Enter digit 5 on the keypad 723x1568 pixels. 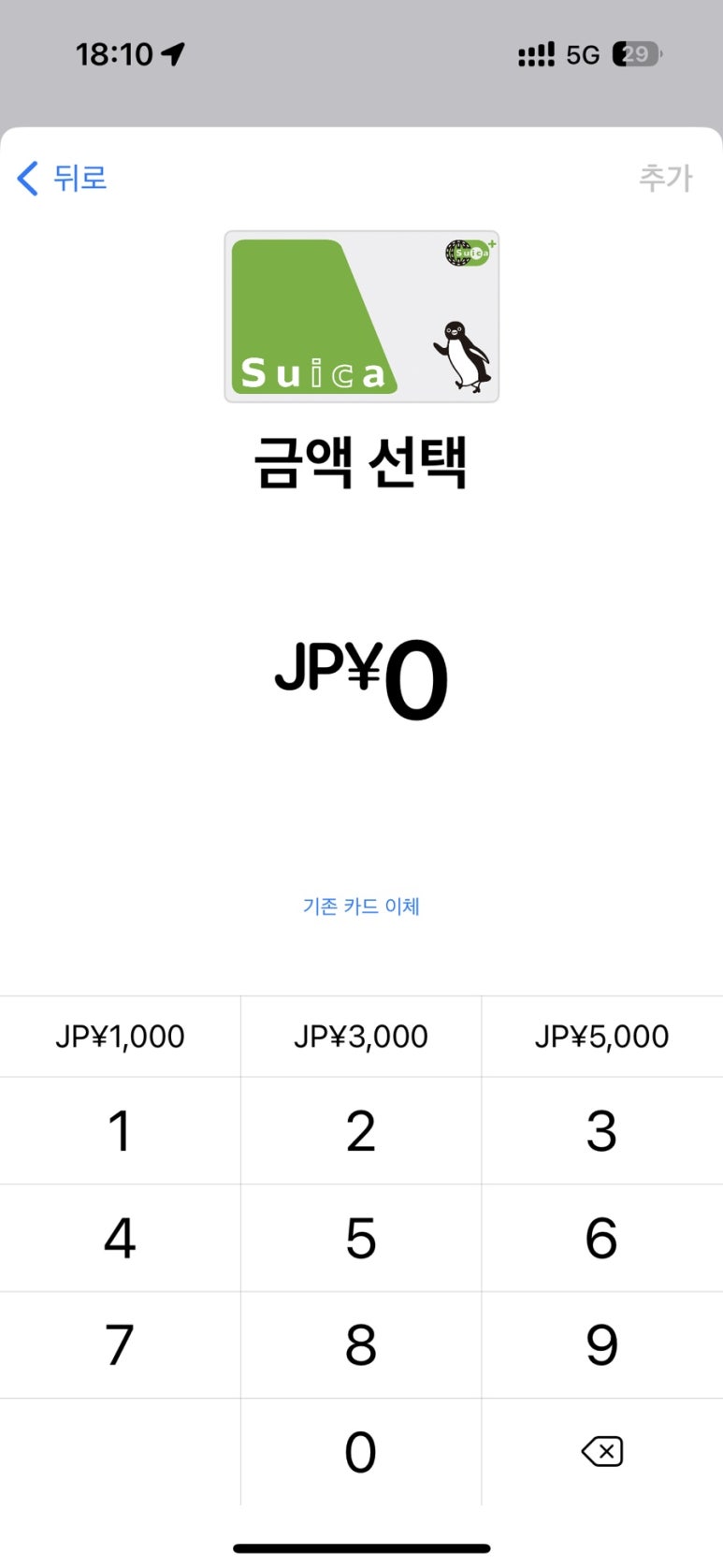[x=361, y=1239]
